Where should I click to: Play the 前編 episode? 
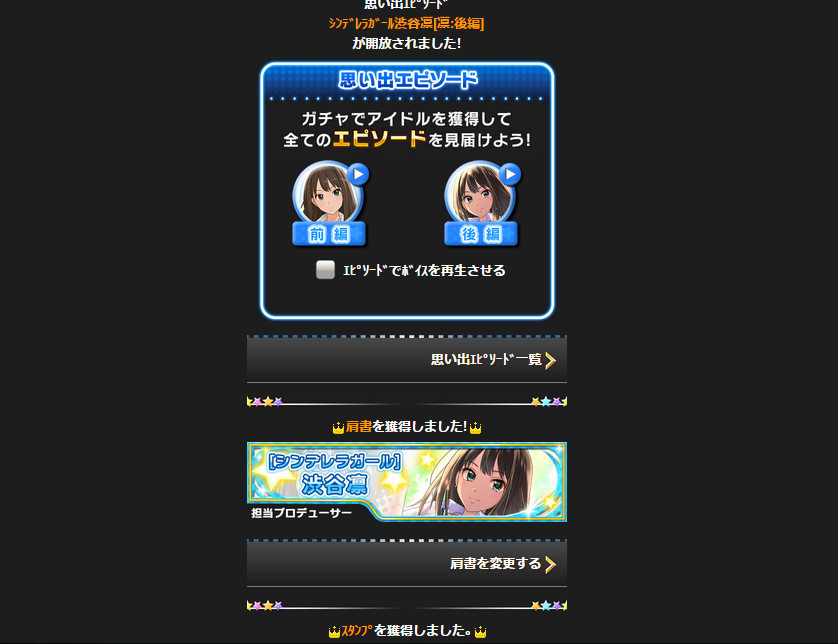point(330,202)
